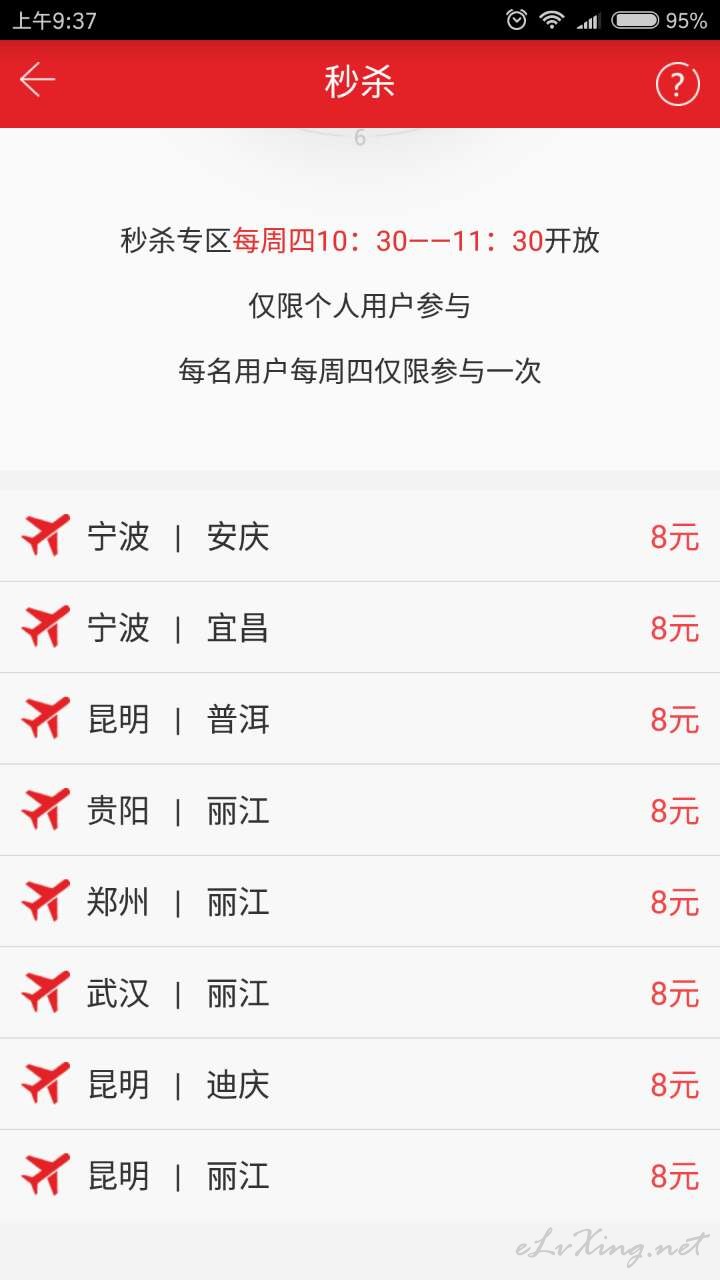Choose the 贵阳 | 丽江 route
This screenshot has width=720, height=1280.
360,810
